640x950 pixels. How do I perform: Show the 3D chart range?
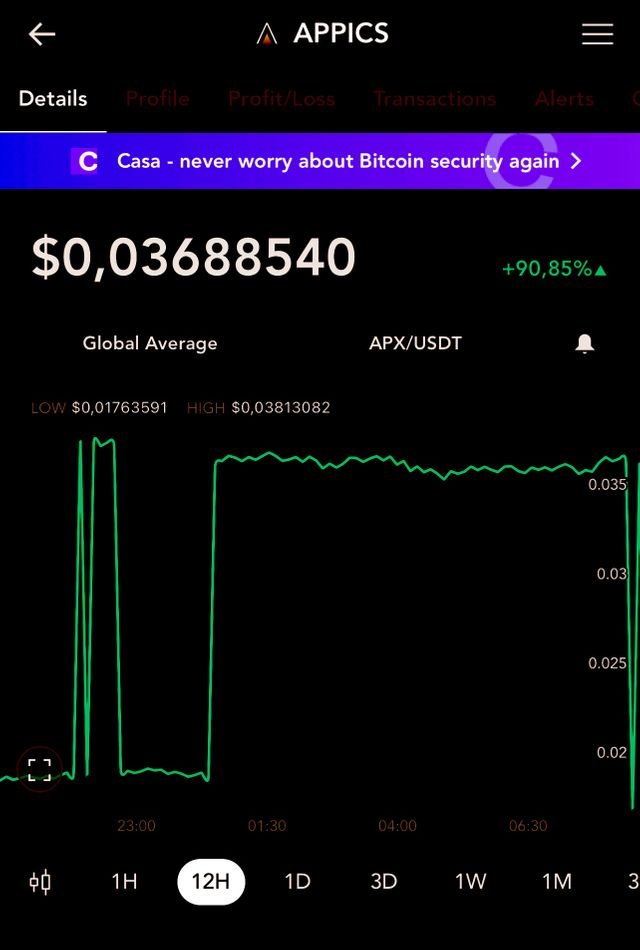pyautogui.click(x=384, y=881)
